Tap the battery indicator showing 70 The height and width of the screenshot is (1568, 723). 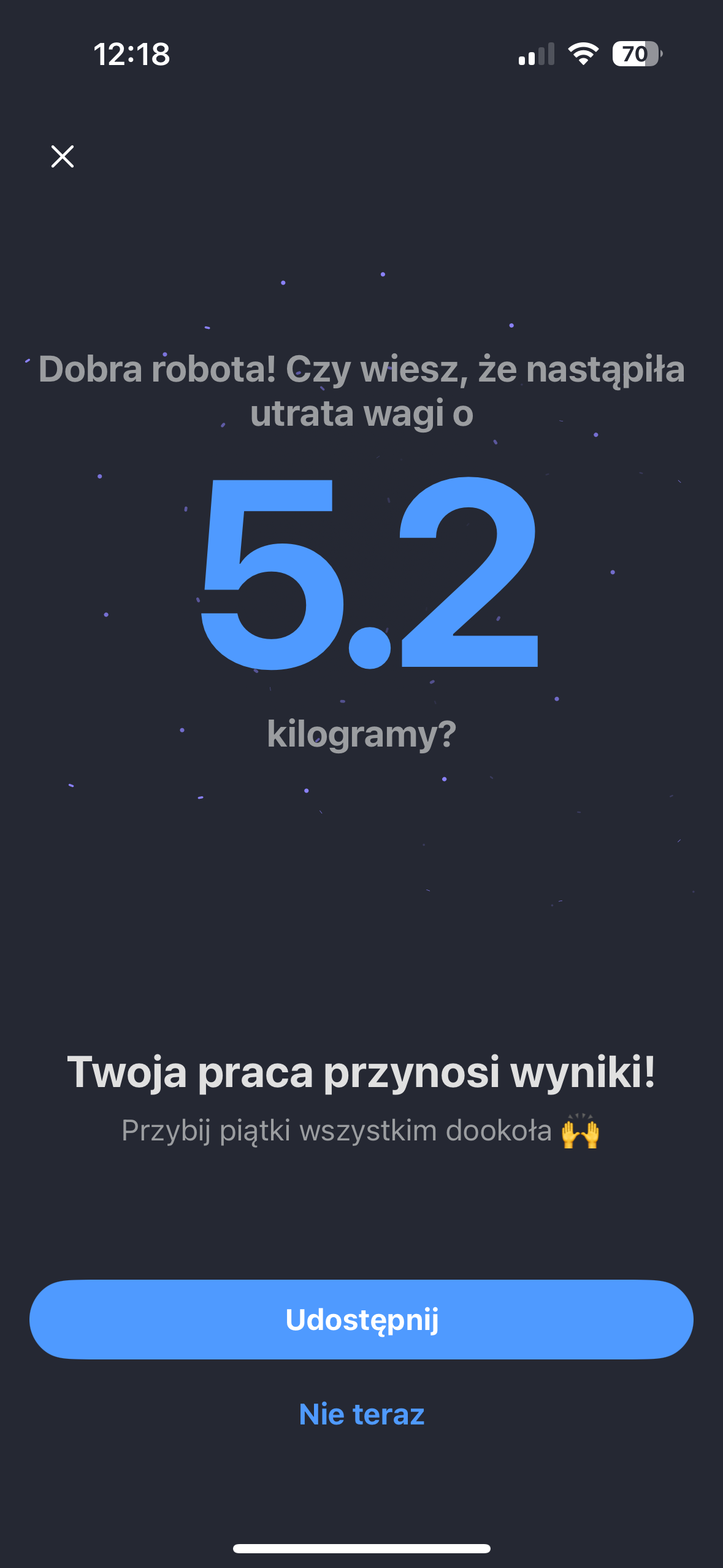pos(635,54)
